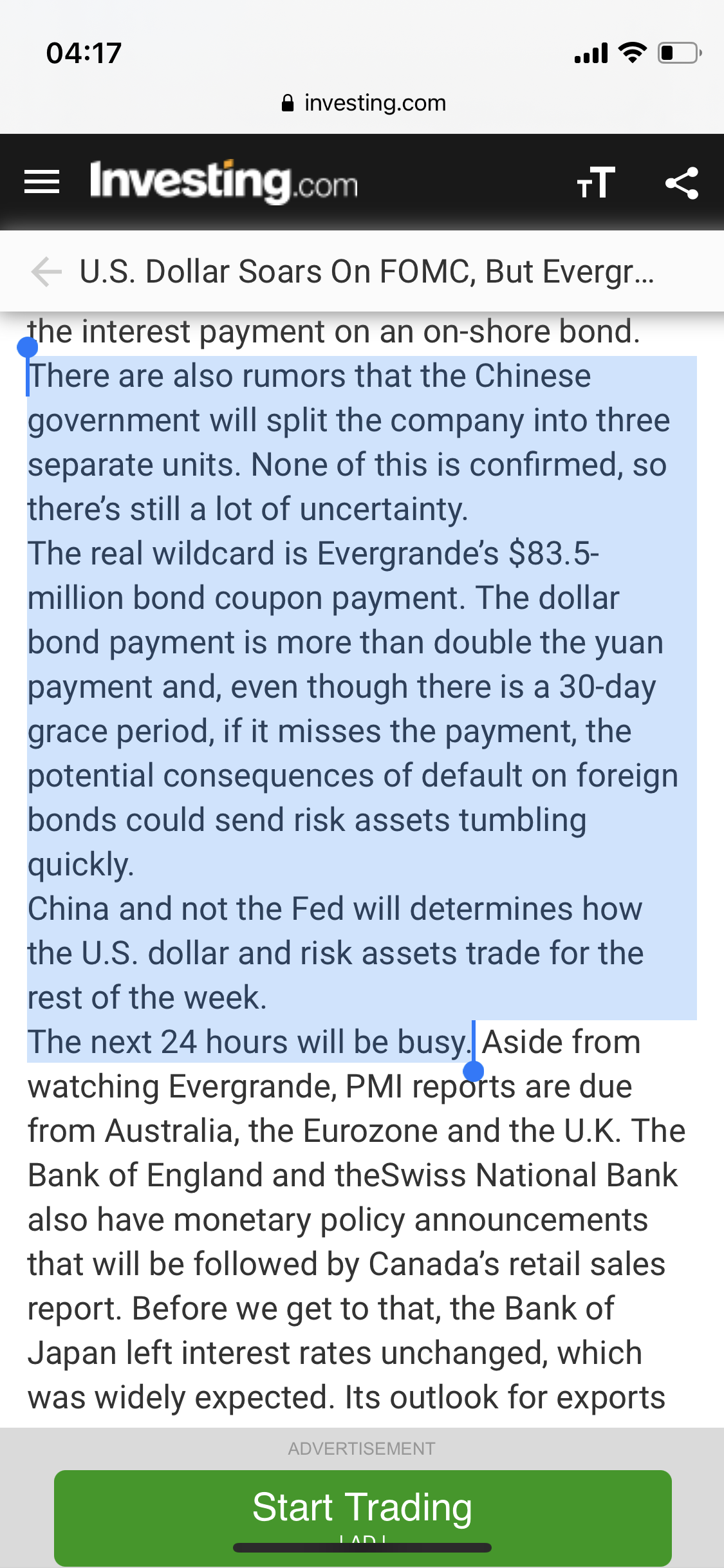
Task: Open the hamburger menu
Action: click(x=42, y=182)
